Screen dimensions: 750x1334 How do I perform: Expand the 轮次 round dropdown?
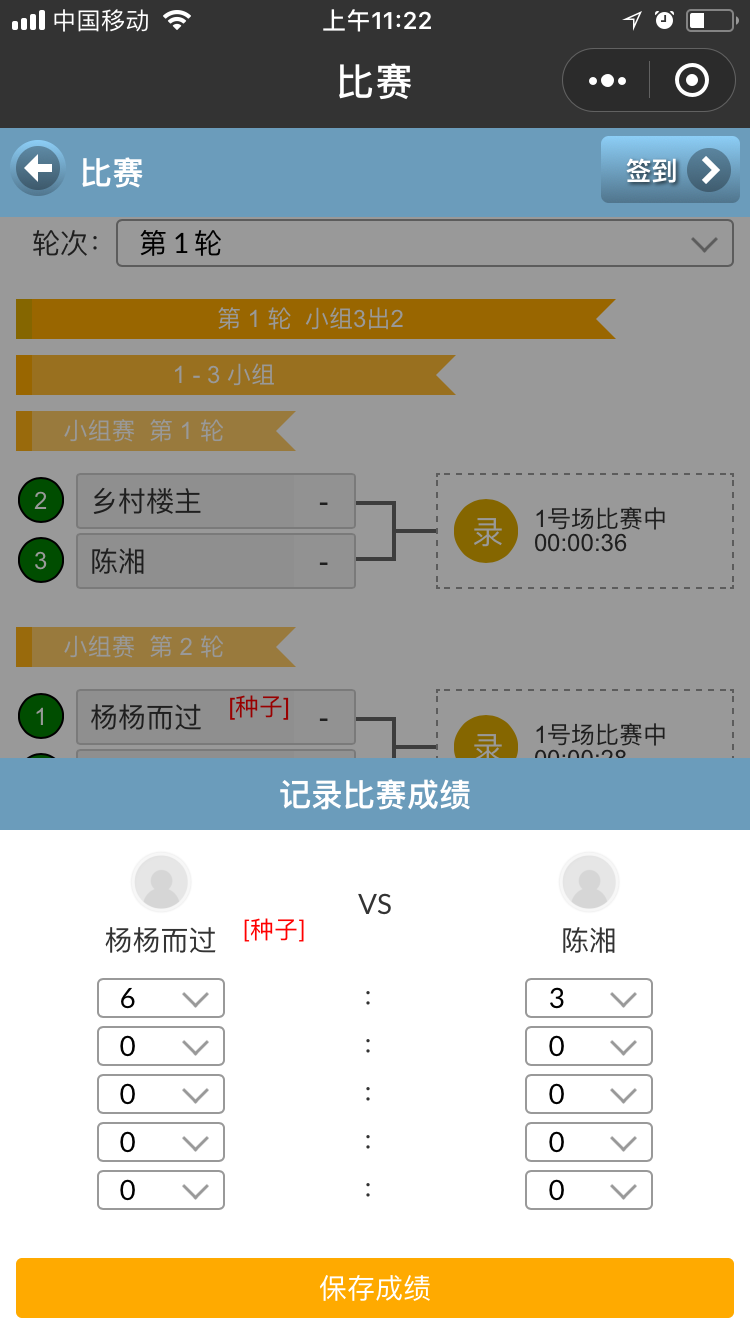(x=425, y=243)
